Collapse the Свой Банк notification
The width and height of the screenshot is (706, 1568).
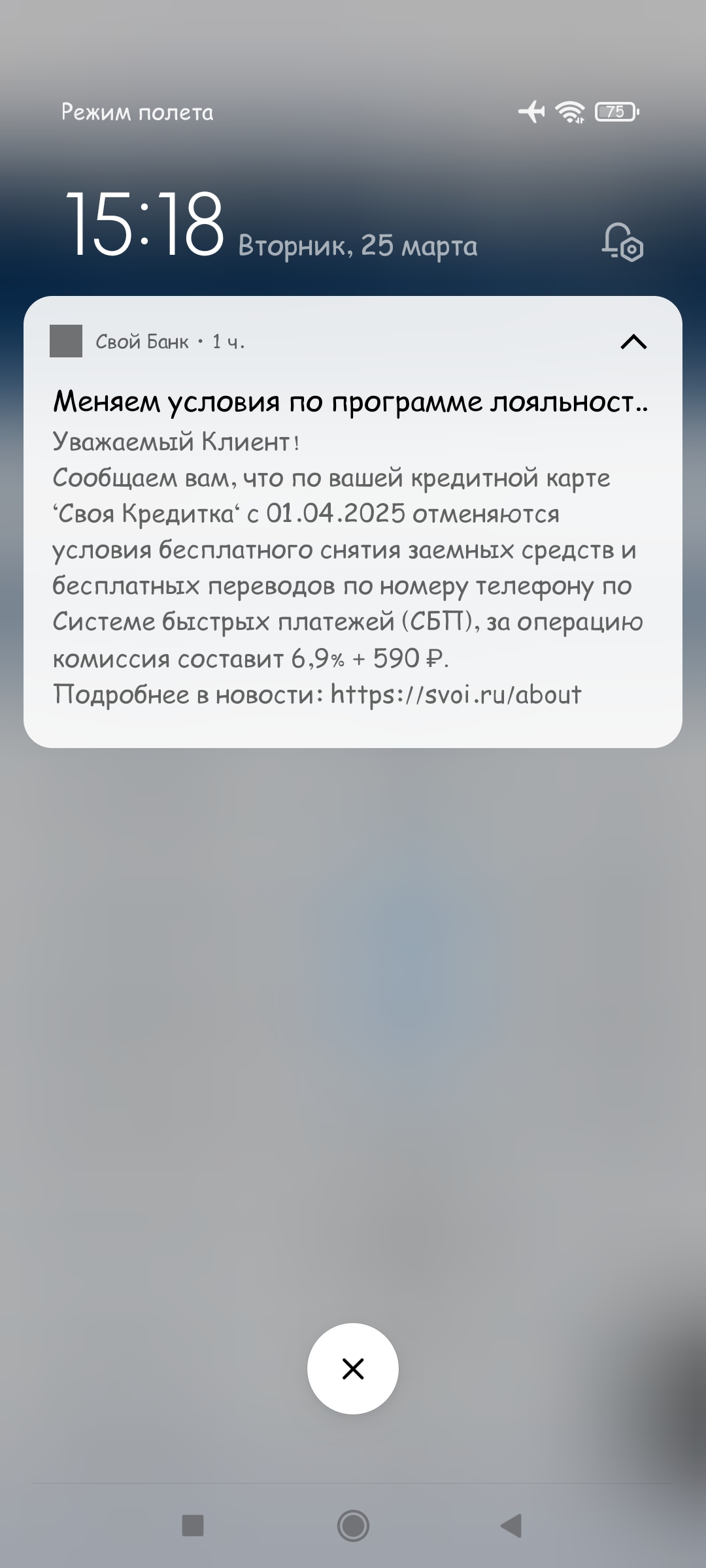tap(633, 342)
